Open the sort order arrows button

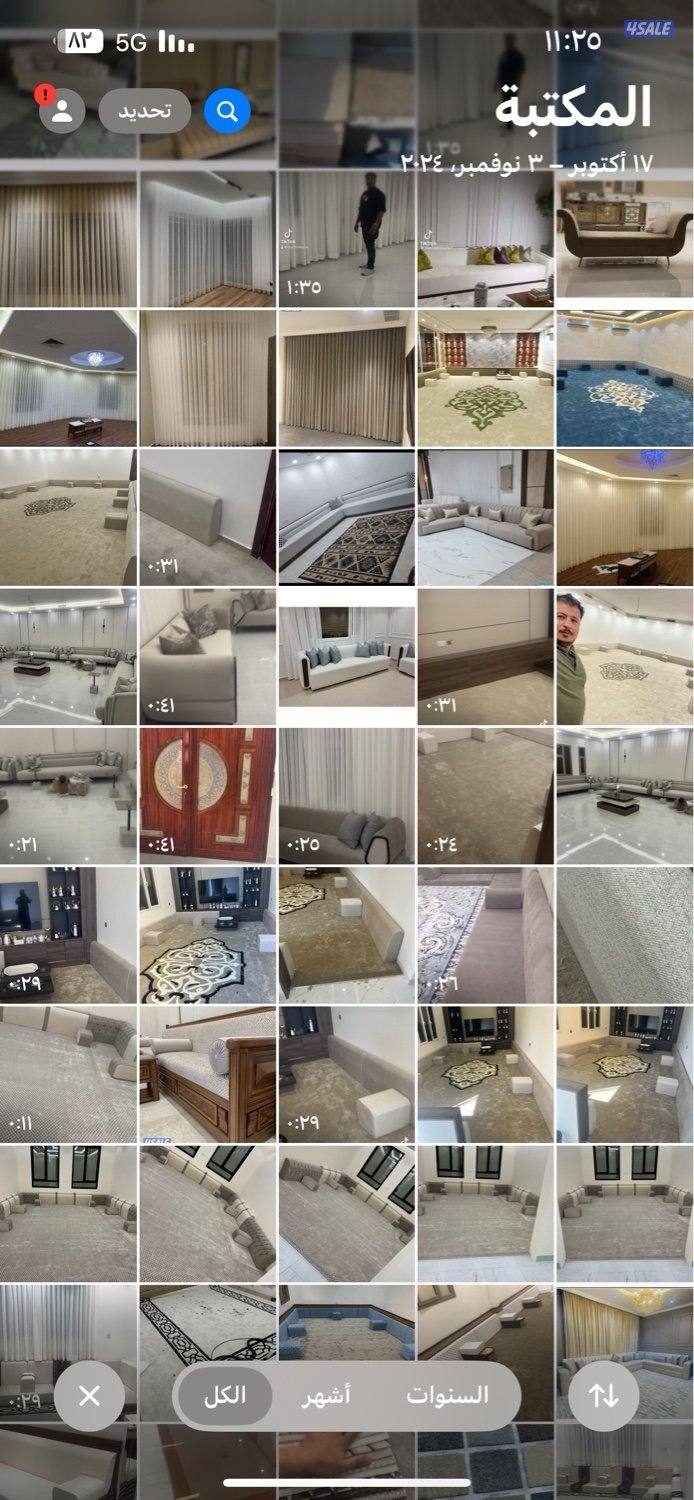coord(603,1395)
